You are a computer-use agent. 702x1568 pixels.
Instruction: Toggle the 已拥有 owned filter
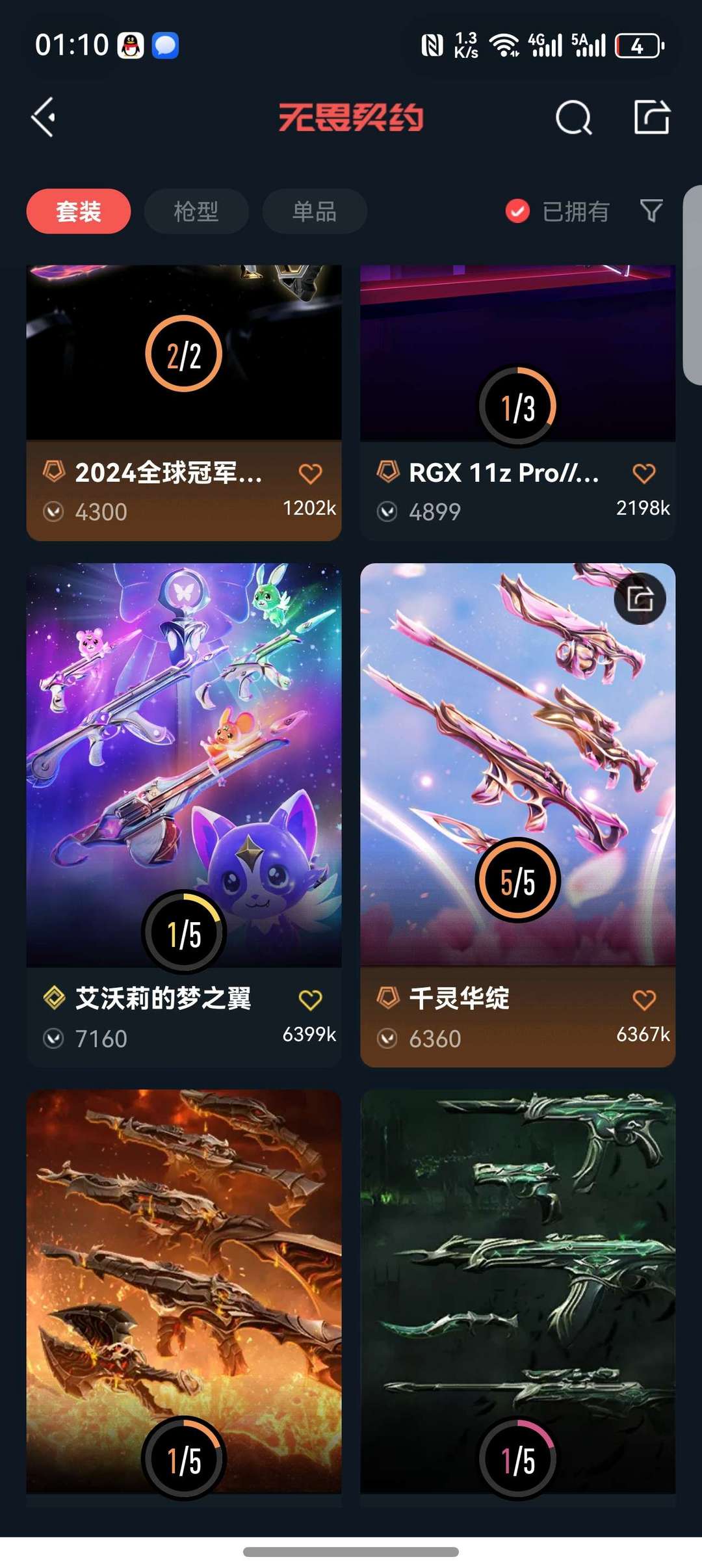coord(557,211)
